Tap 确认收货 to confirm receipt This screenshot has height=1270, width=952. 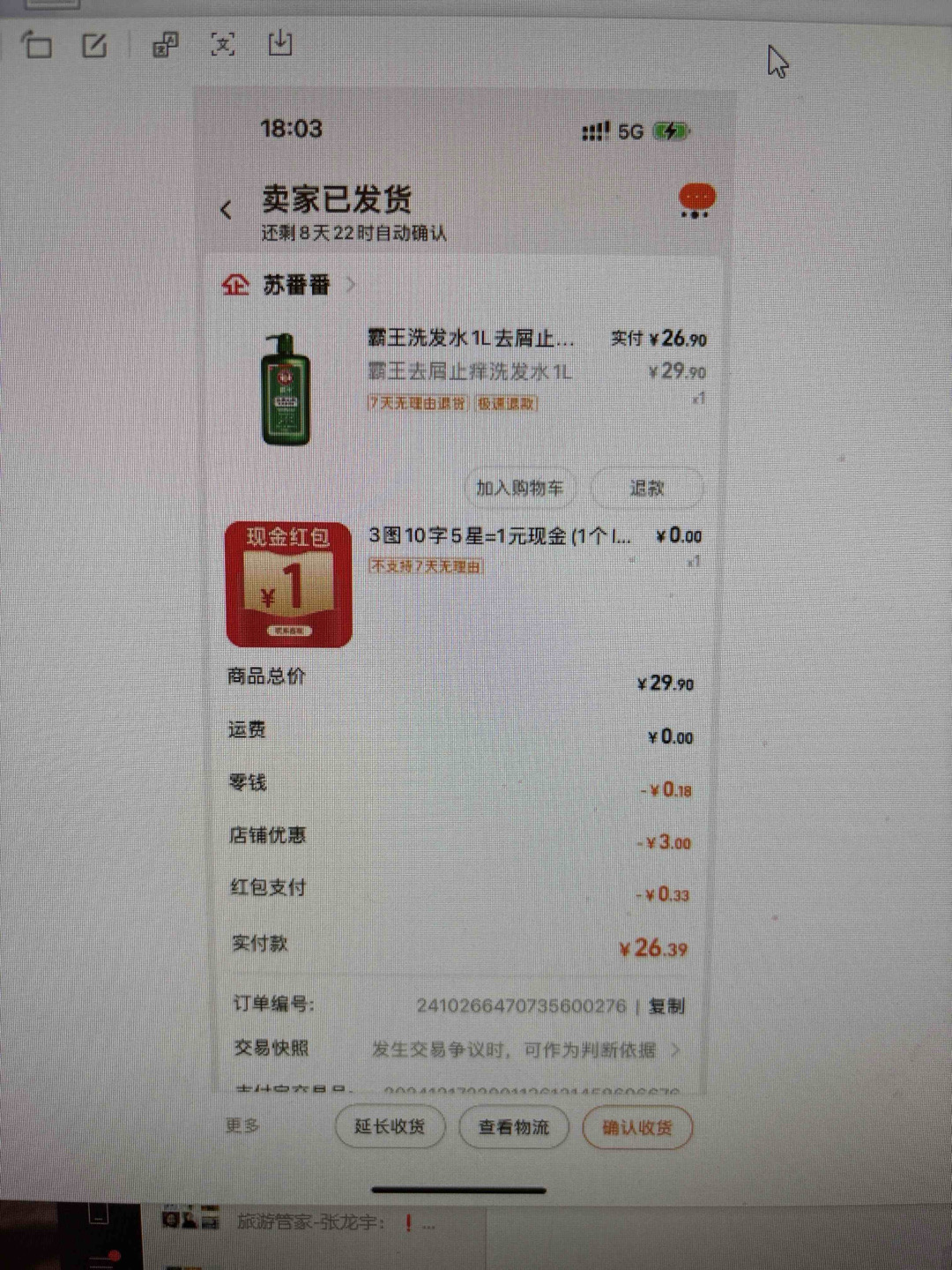637,1127
